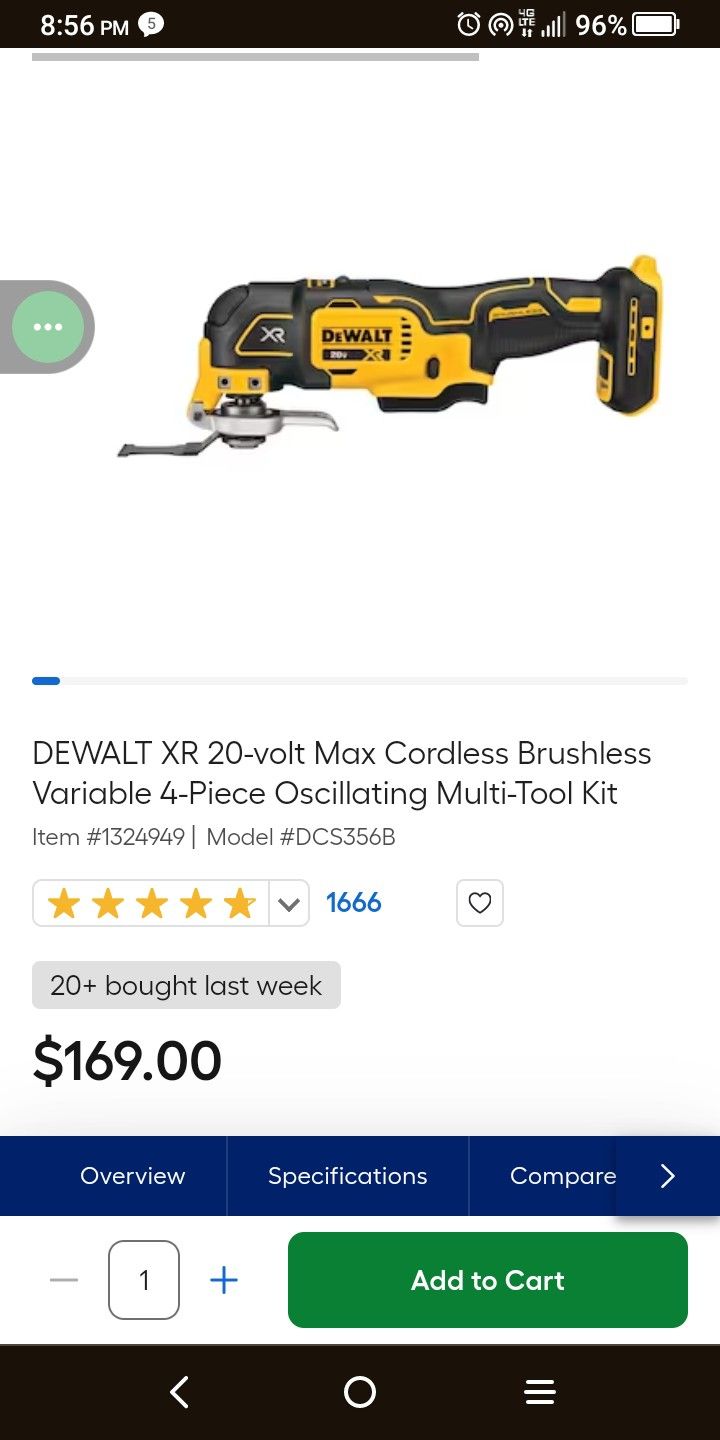Open the 1666 customer reviews link
This screenshot has height=1440, width=720.
pyautogui.click(x=353, y=902)
